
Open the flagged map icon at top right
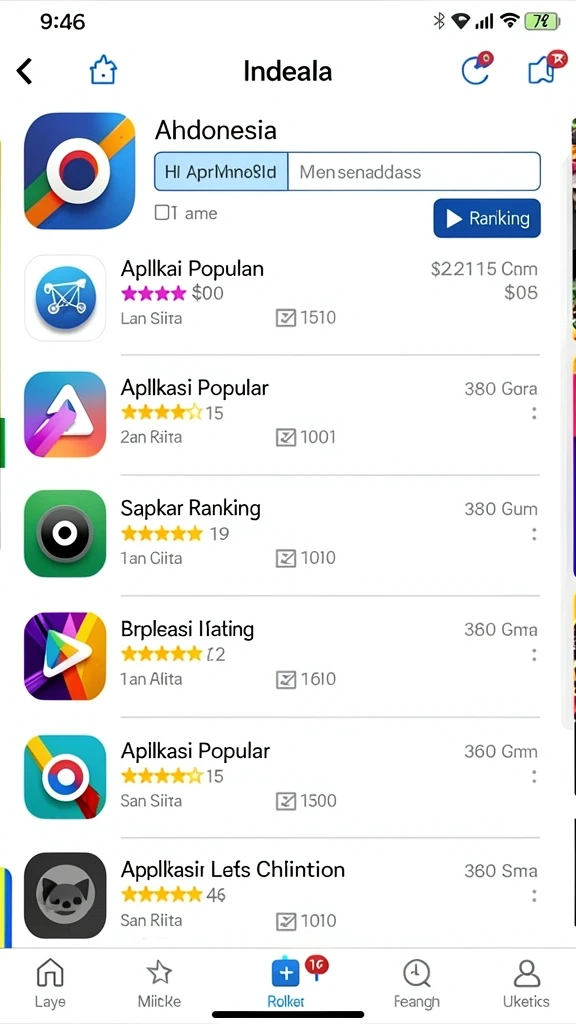click(545, 67)
